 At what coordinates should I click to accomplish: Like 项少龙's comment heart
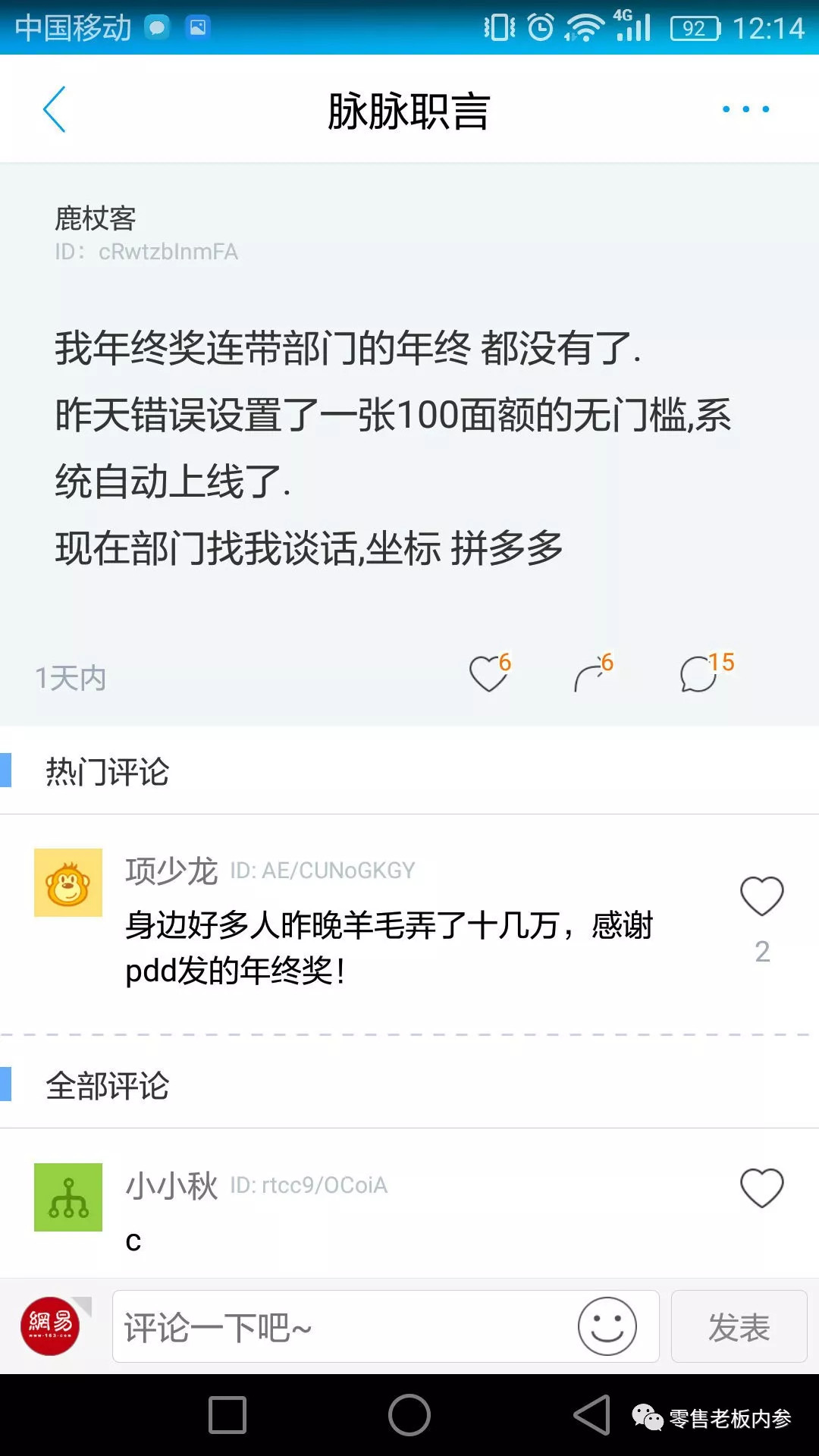point(762,897)
